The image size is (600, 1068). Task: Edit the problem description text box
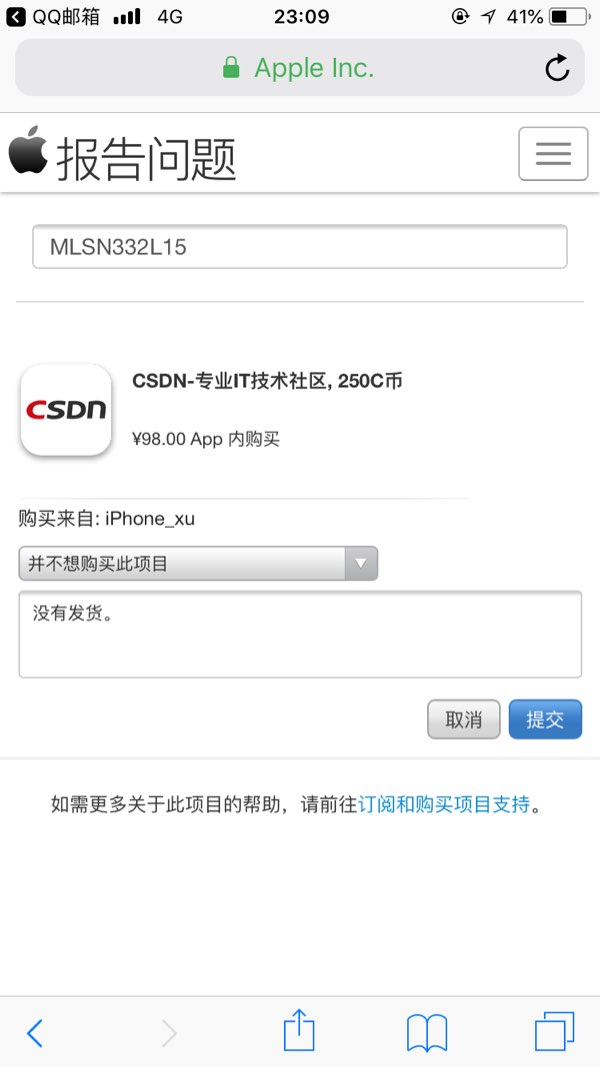coord(299,635)
